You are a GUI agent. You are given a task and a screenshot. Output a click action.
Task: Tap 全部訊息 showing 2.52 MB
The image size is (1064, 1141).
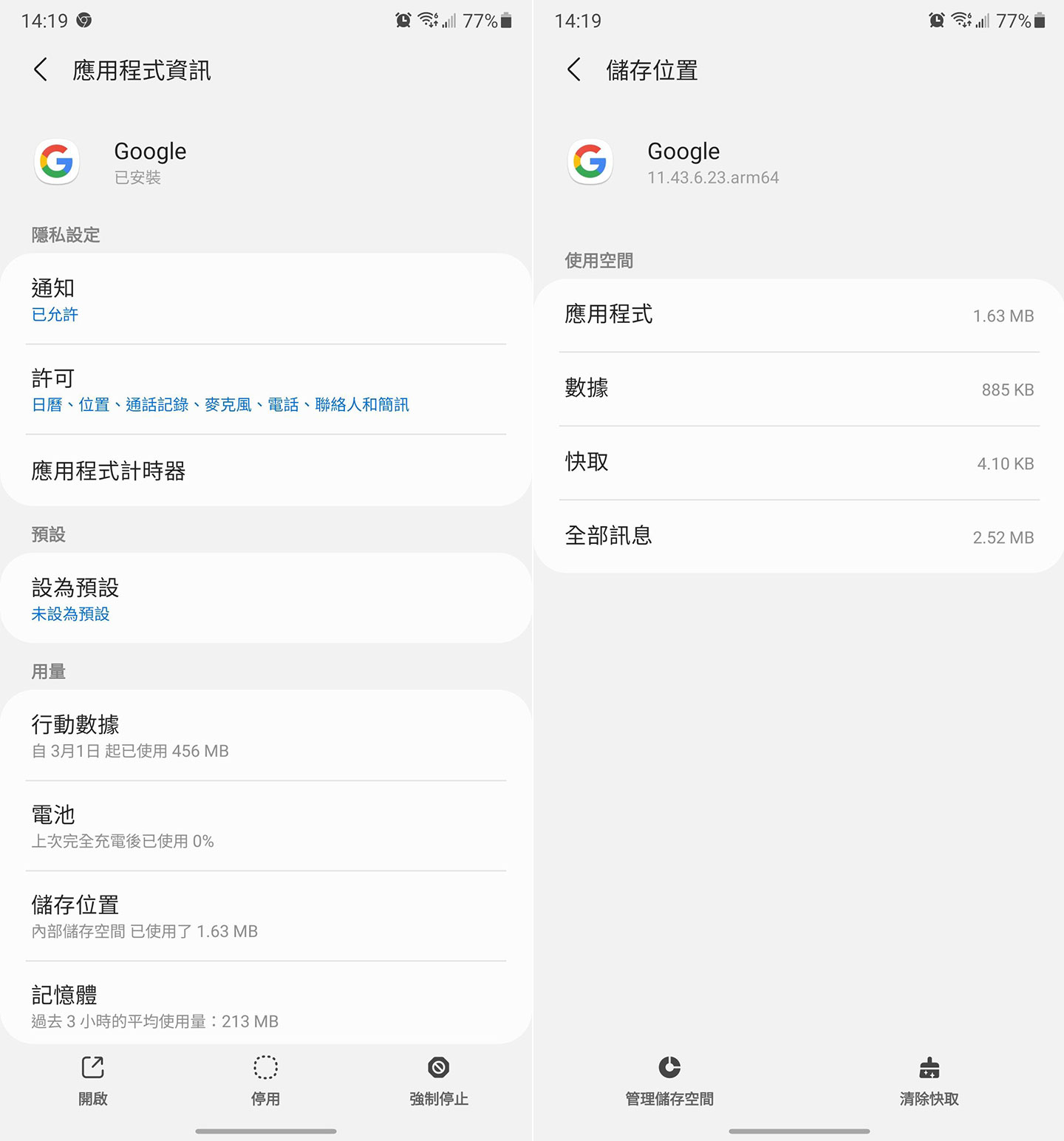click(x=798, y=536)
